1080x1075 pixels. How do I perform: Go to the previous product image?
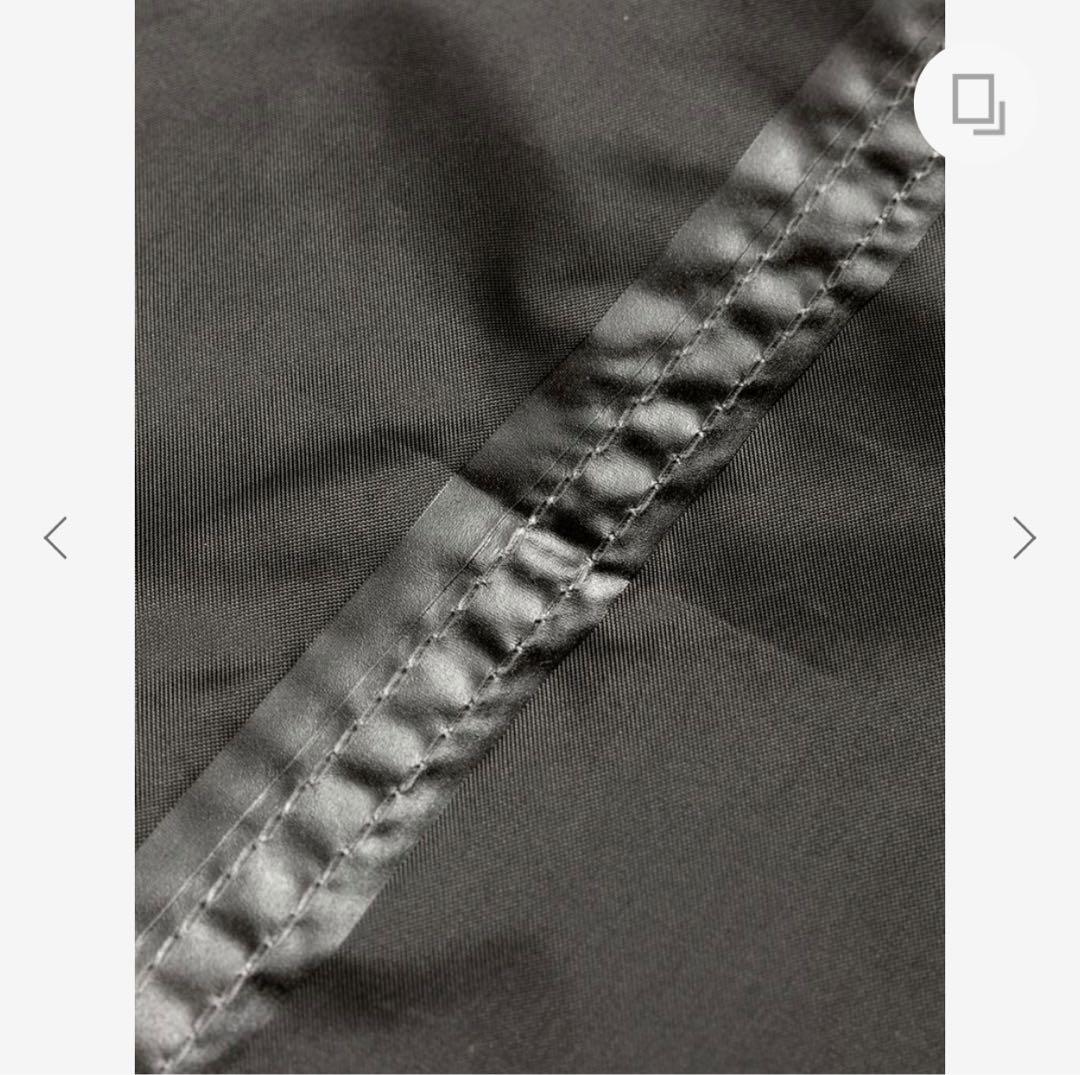click(x=56, y=538)
